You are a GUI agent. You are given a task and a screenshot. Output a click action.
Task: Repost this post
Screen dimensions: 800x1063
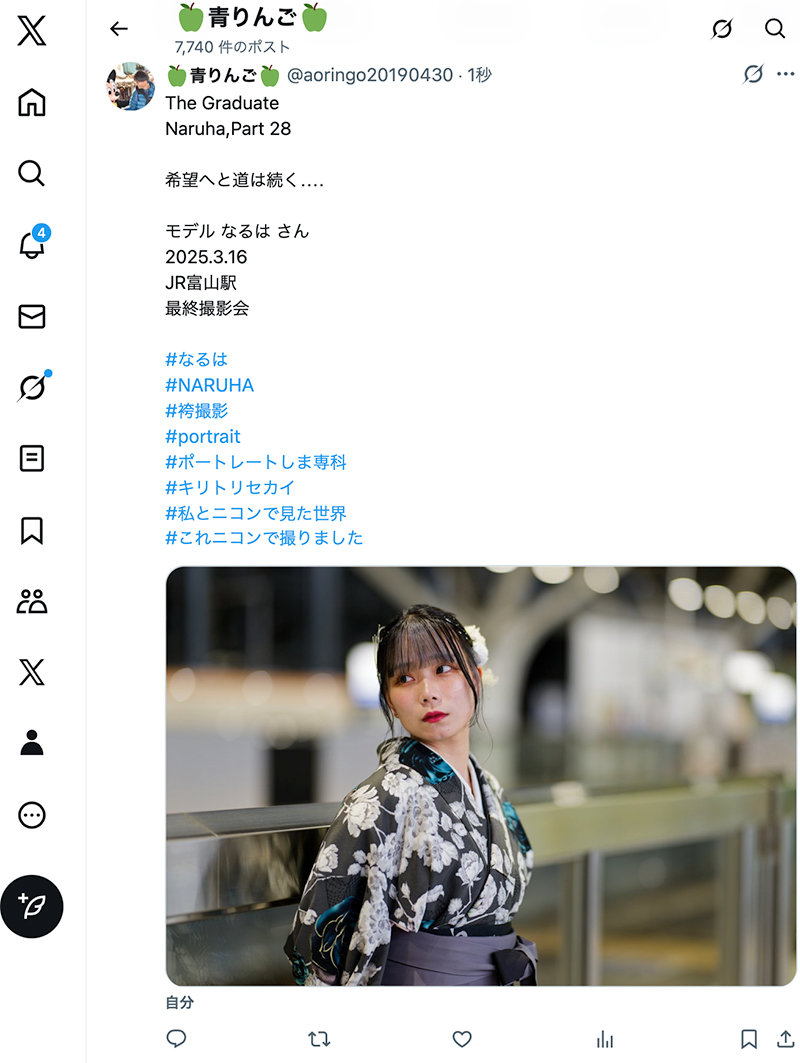click(x=319, y=1039)
